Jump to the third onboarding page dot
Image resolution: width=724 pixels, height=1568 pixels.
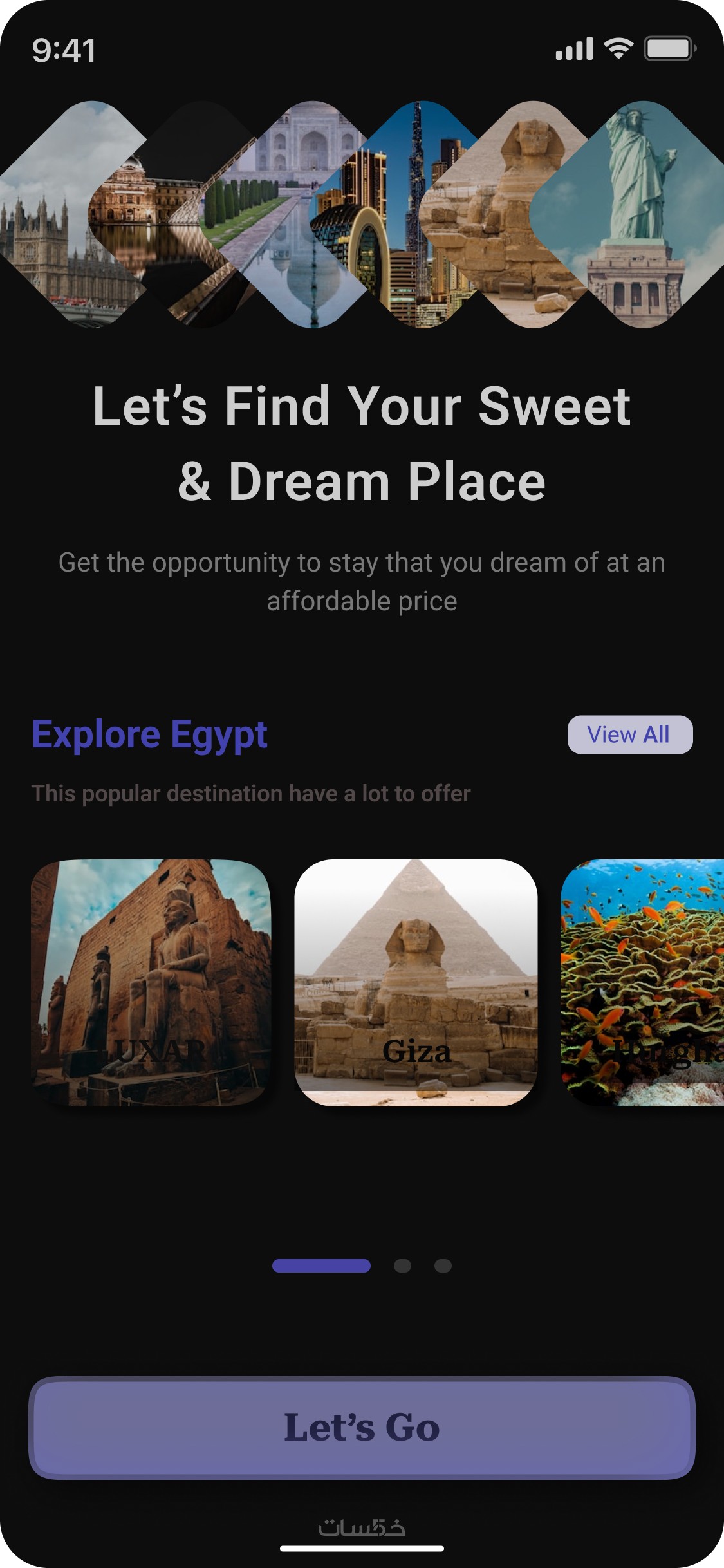[x=443, y=1266]
